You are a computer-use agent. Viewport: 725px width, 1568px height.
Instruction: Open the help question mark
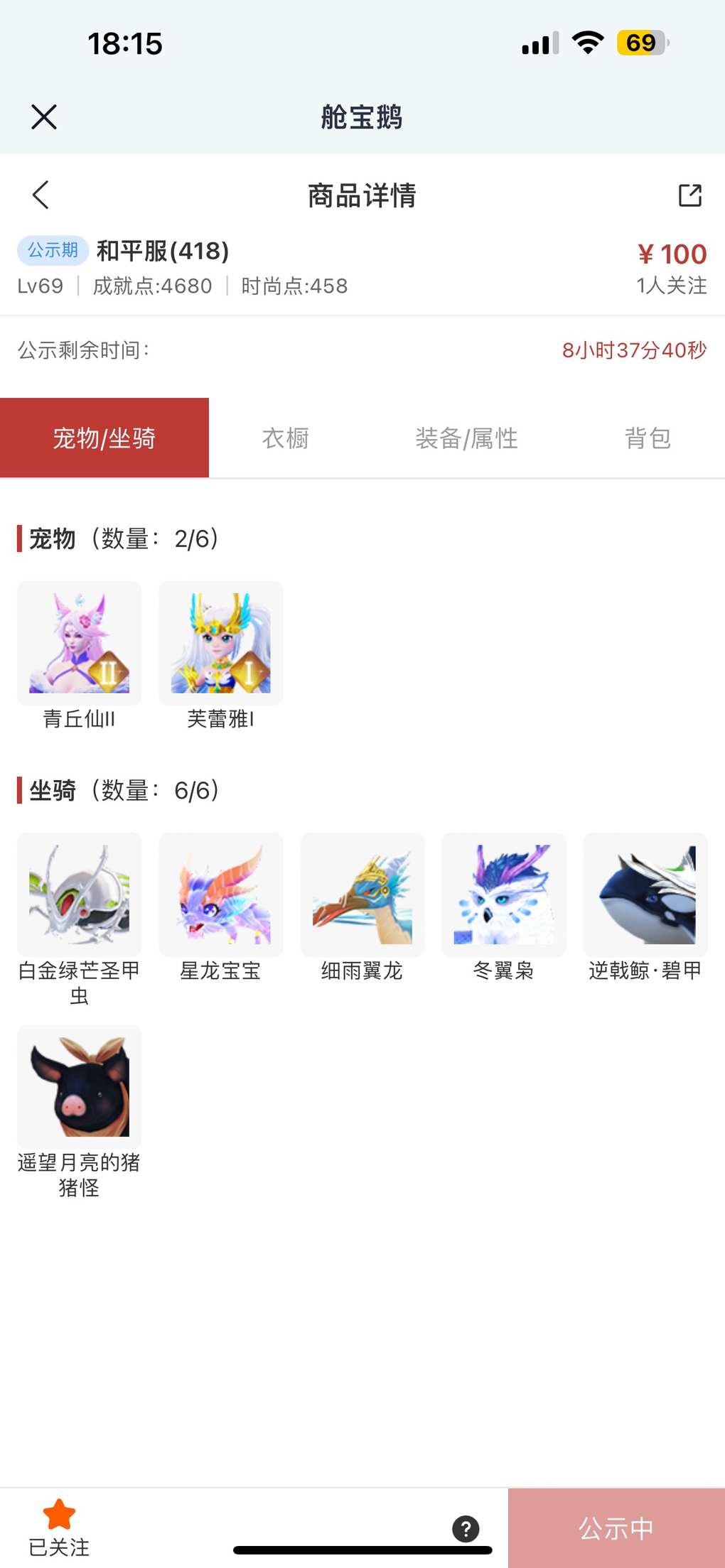[x=466, y=1528]
